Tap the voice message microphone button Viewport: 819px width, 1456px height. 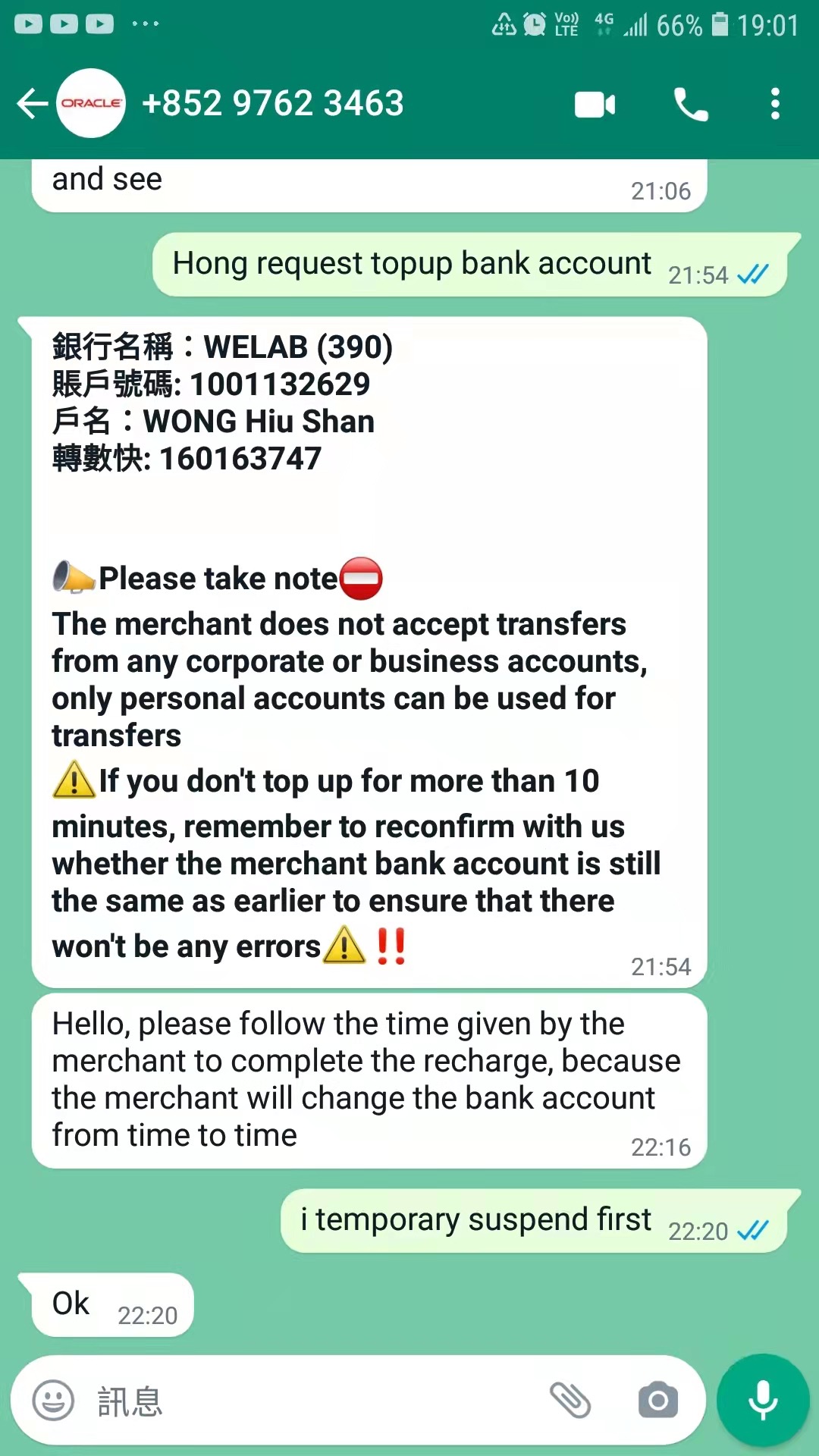click(763, 1400)
